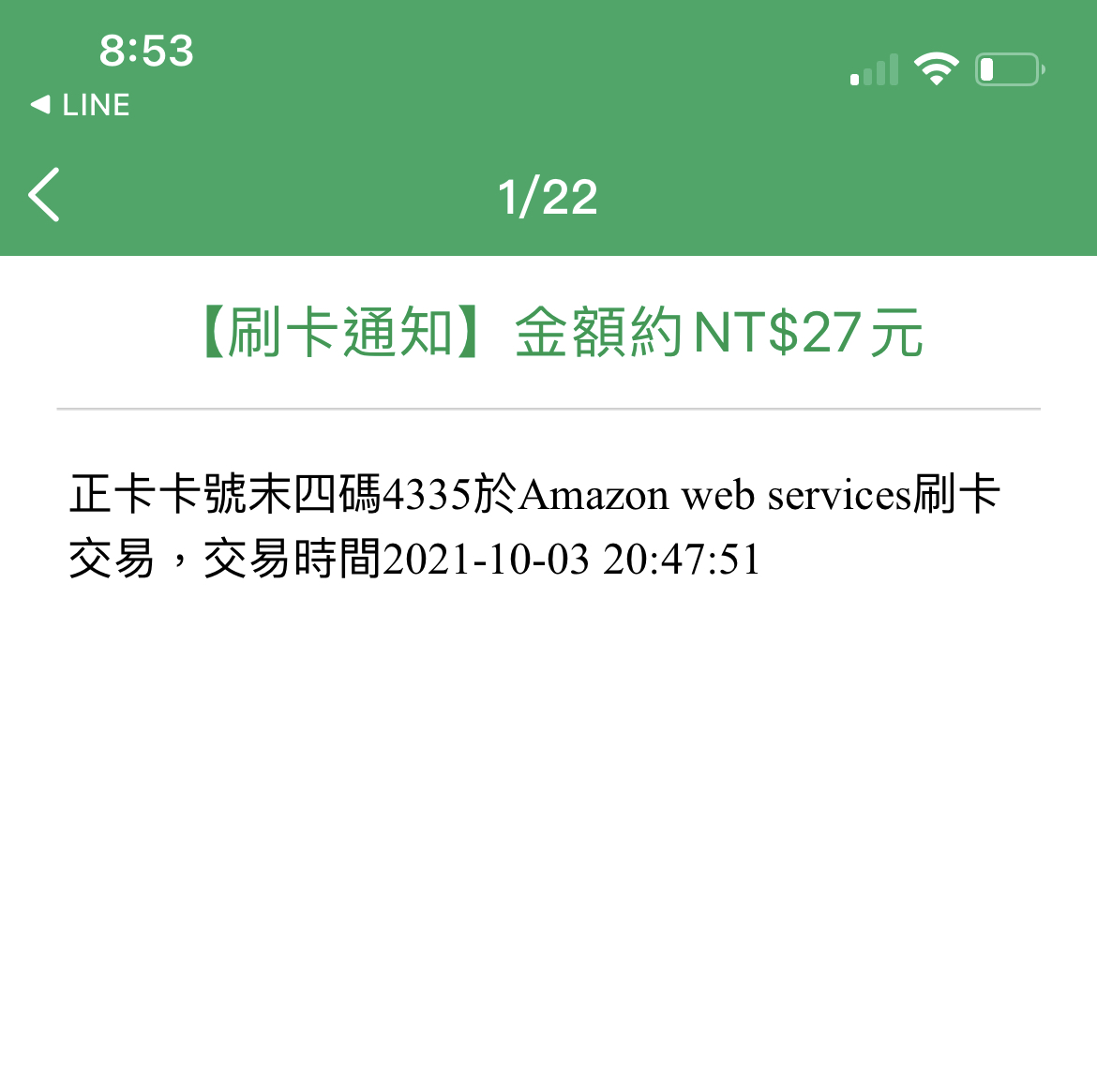
Task: Return to the LINE app
Action: (81, 105)
